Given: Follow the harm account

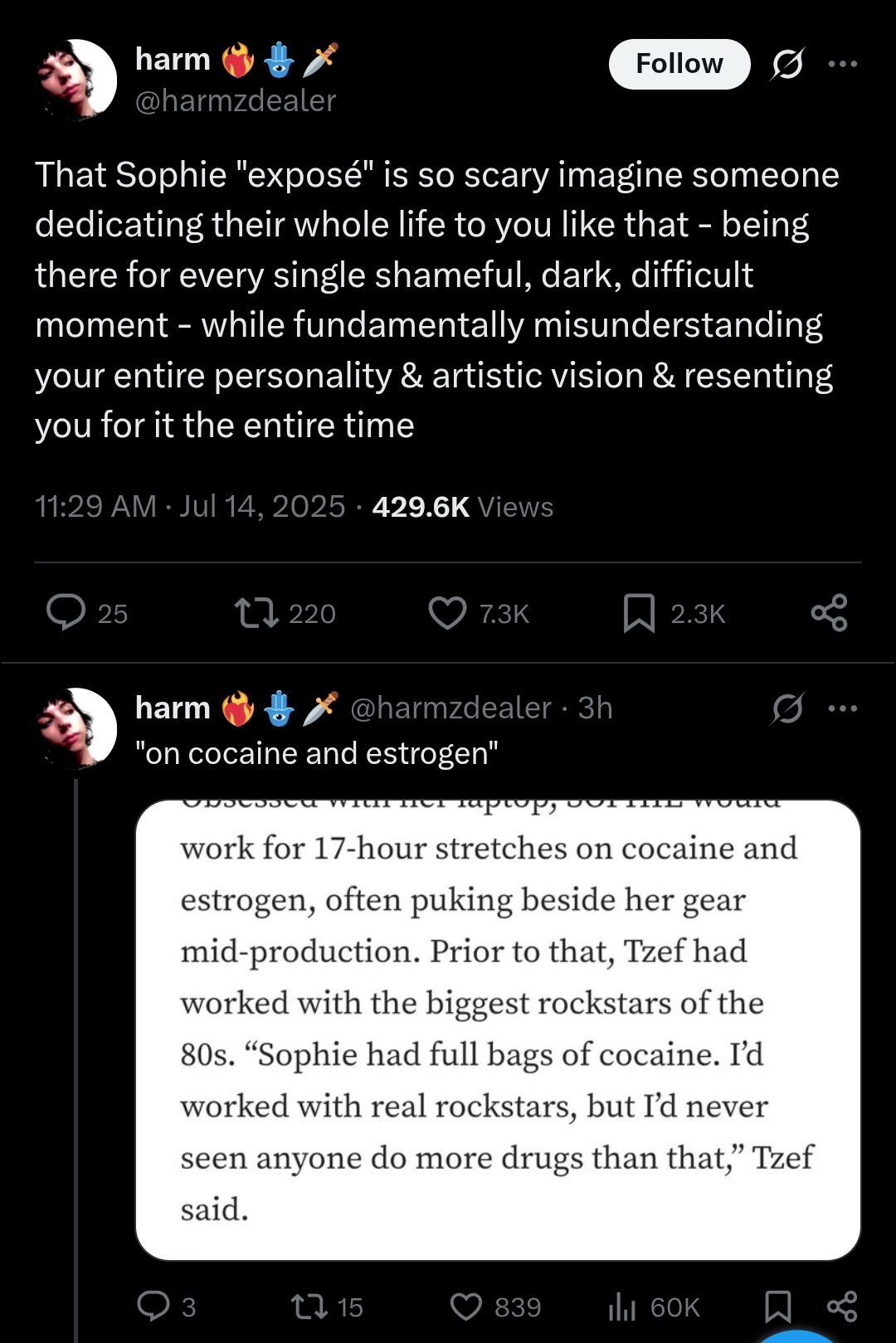Looking at the screenshot, I should point(679,64).
